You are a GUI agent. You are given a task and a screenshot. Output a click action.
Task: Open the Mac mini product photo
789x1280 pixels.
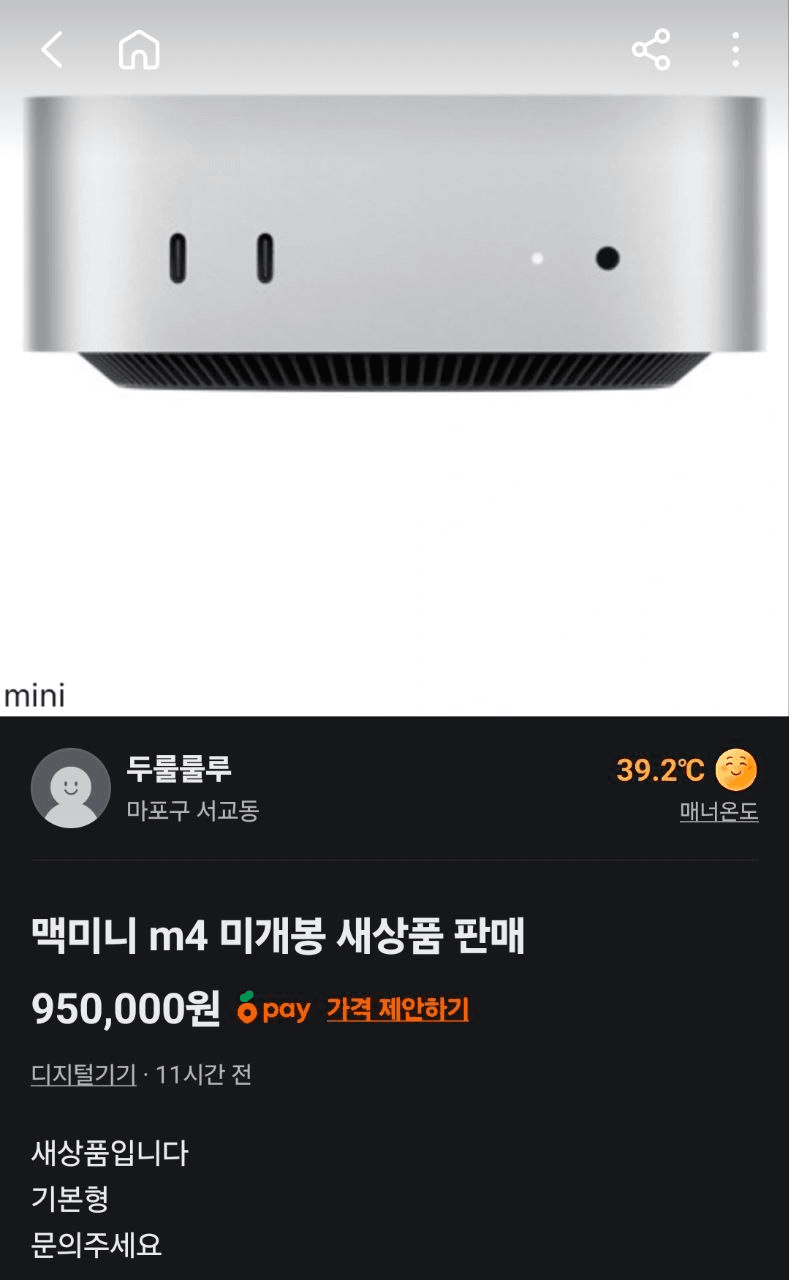click(x=394, y=300)
